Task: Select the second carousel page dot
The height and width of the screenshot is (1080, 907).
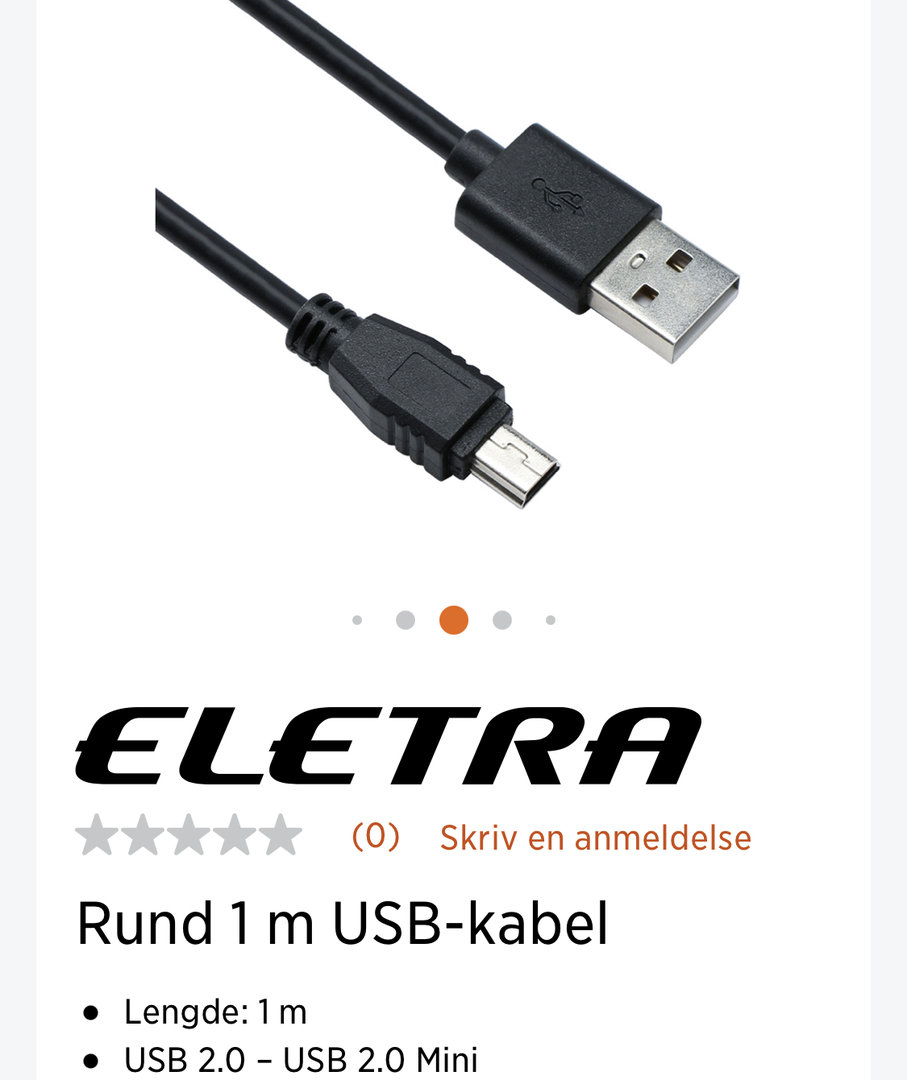Action: click(x=405, y=620)
